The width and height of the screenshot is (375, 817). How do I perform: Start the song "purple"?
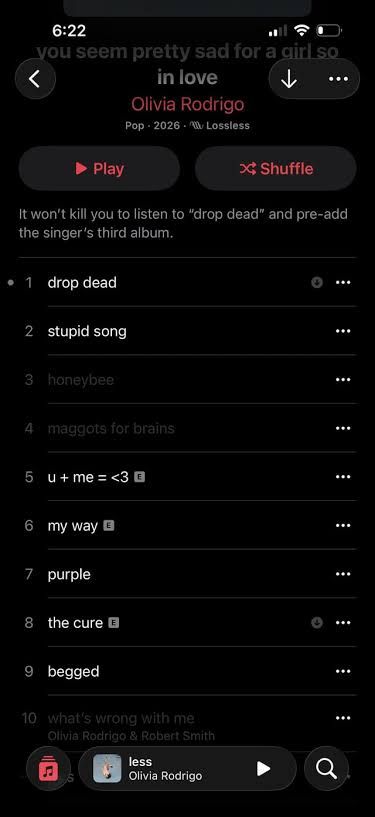coord(188,574)
